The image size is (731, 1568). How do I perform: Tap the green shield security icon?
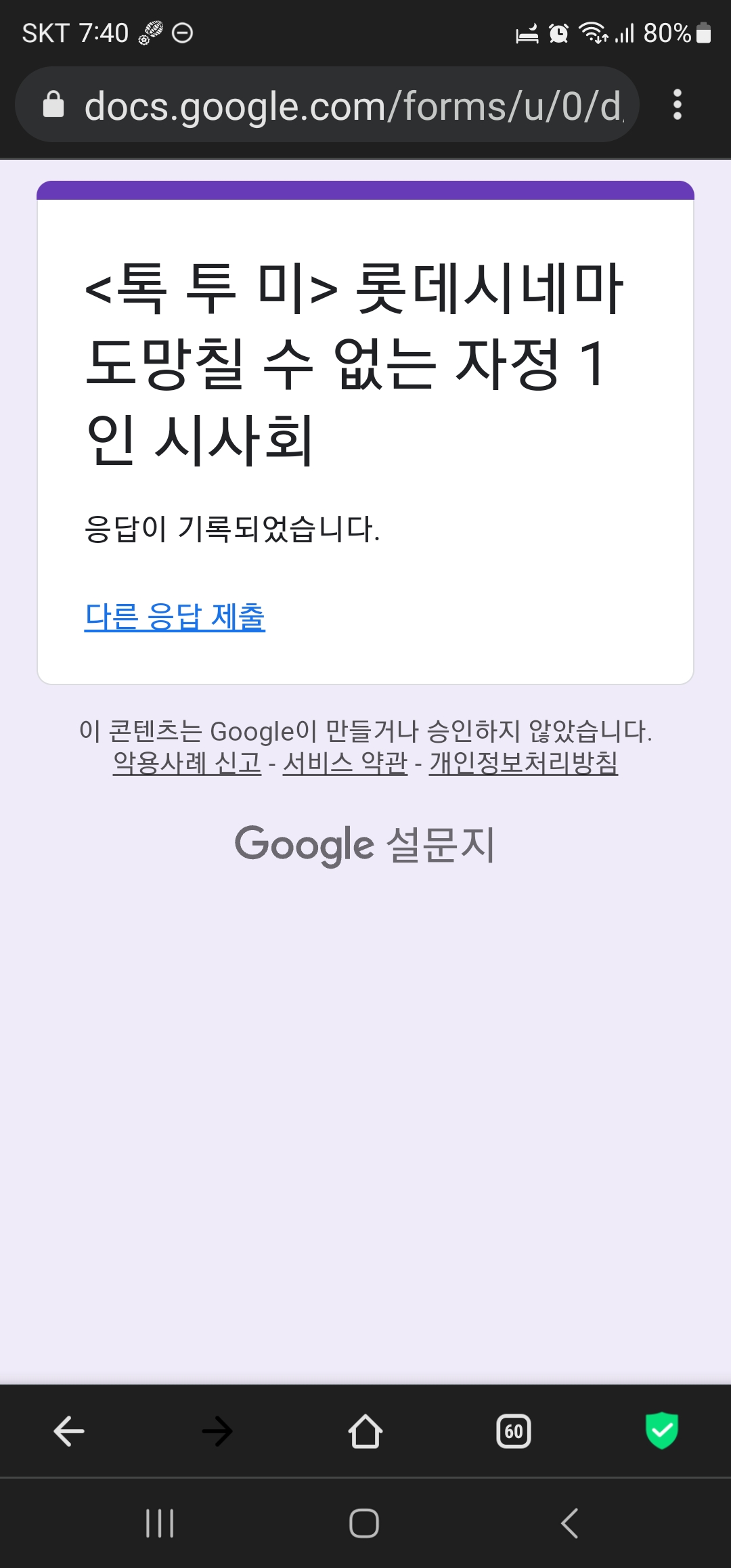(x=661, y=1431)
